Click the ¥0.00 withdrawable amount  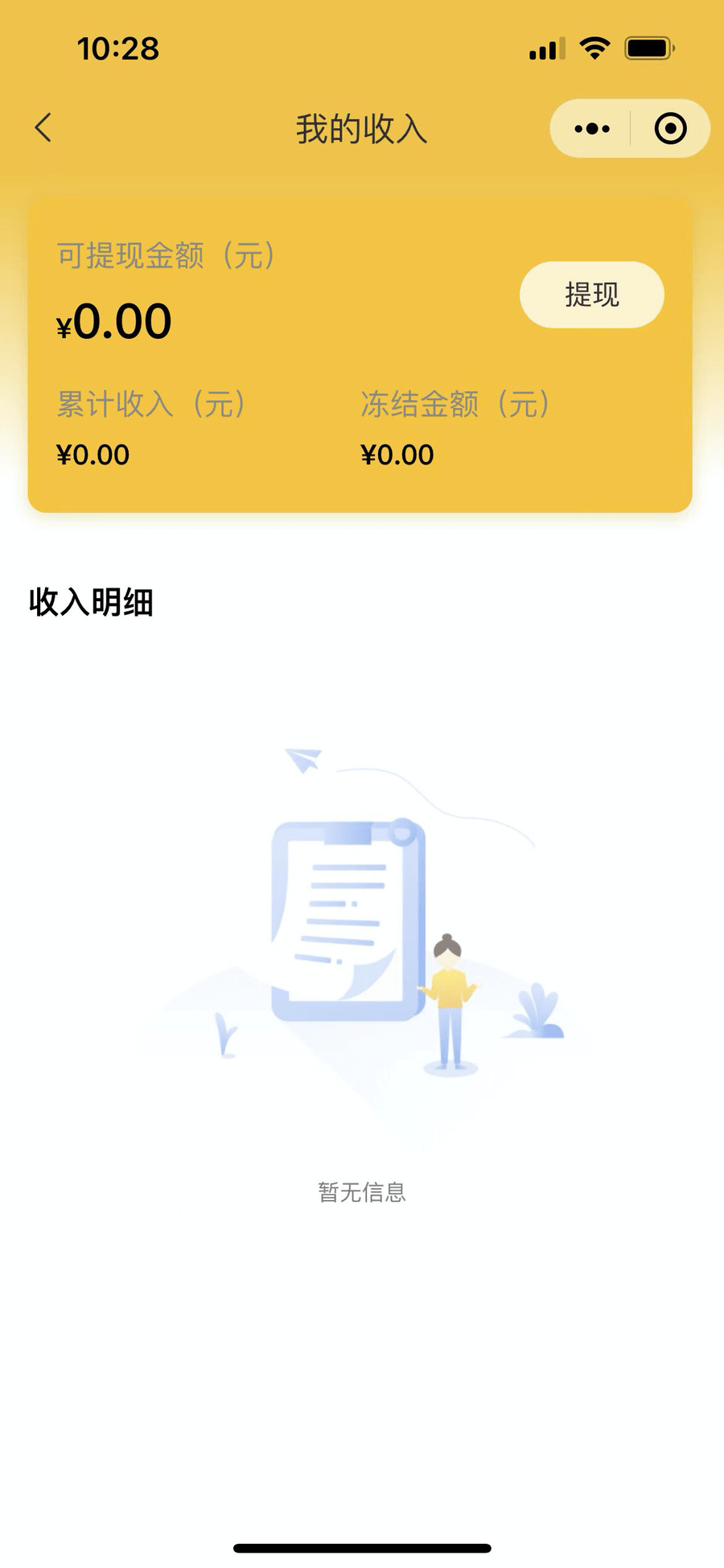coord(113,320)
